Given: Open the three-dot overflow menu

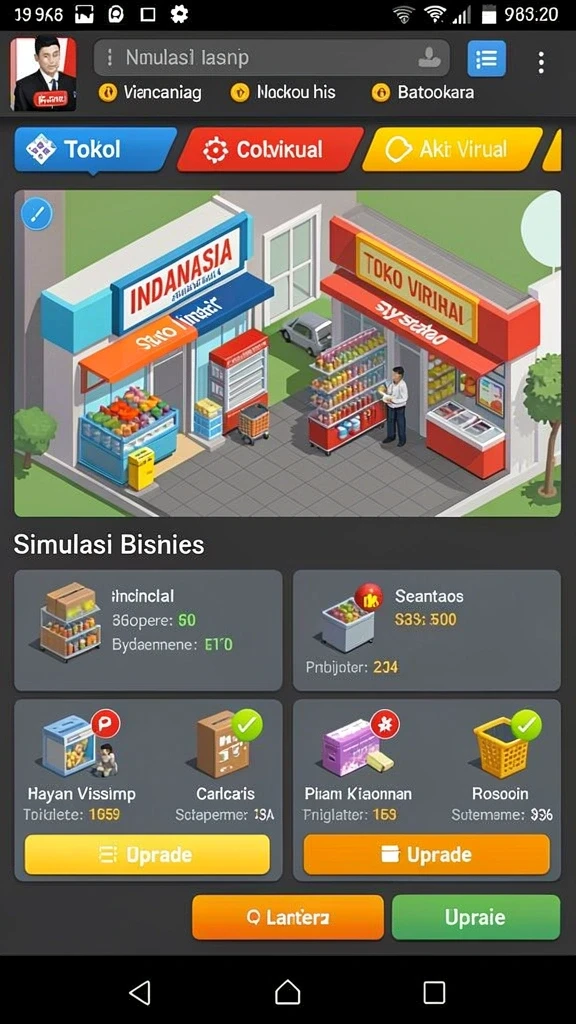Looking at the screenshot, I should (x=541, y=62).
